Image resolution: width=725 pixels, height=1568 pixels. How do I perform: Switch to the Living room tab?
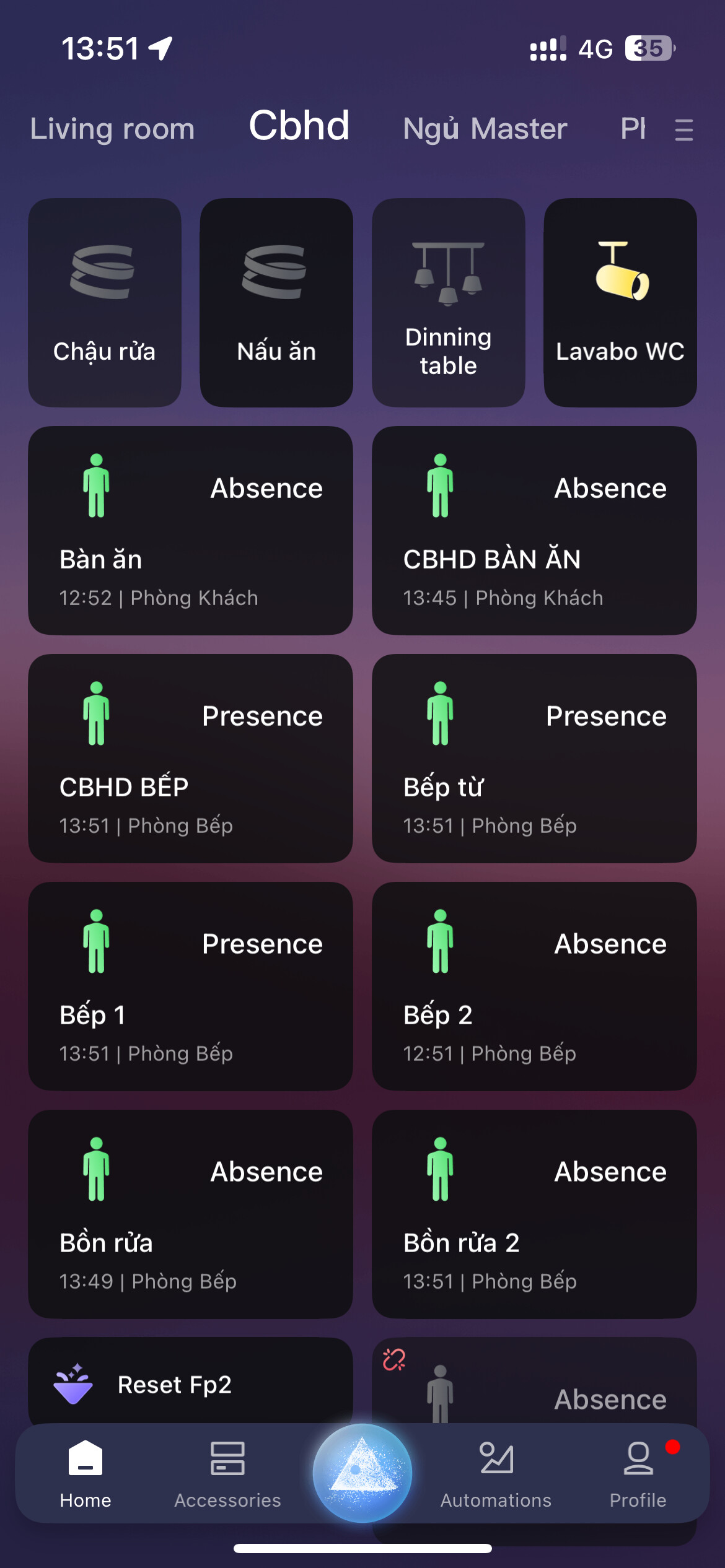click(x=112, y=129)
